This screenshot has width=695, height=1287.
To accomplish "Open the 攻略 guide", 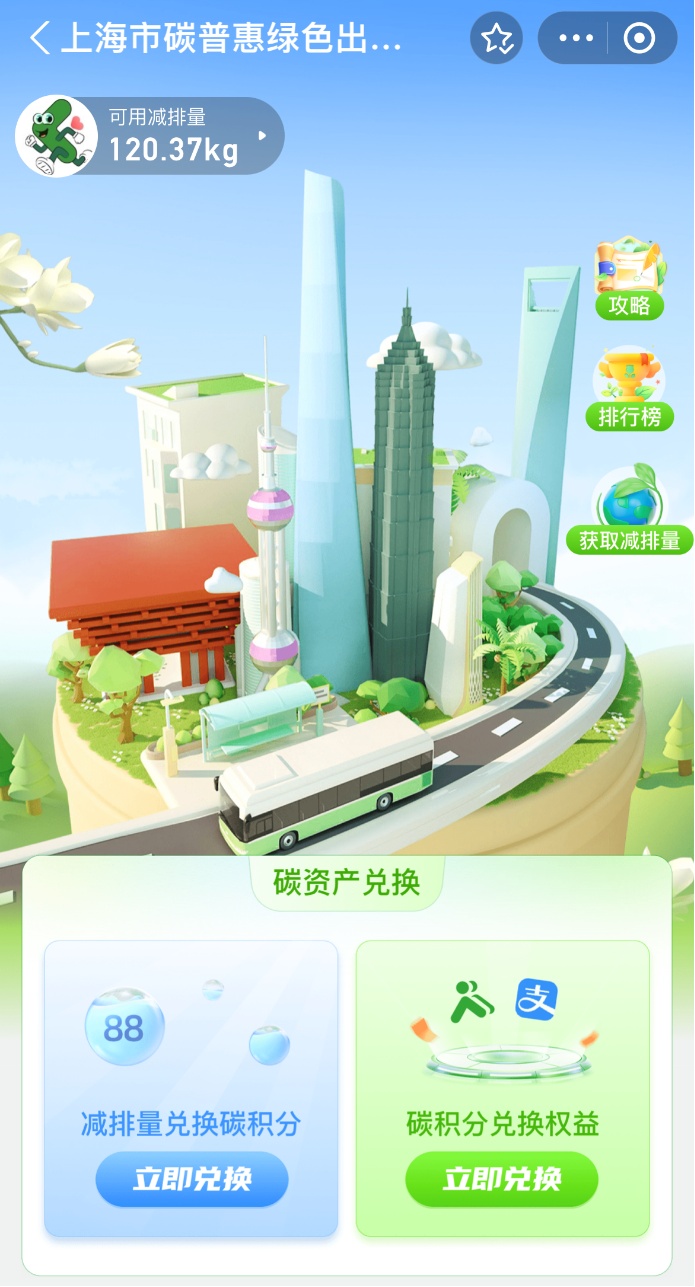I will 629,280.
